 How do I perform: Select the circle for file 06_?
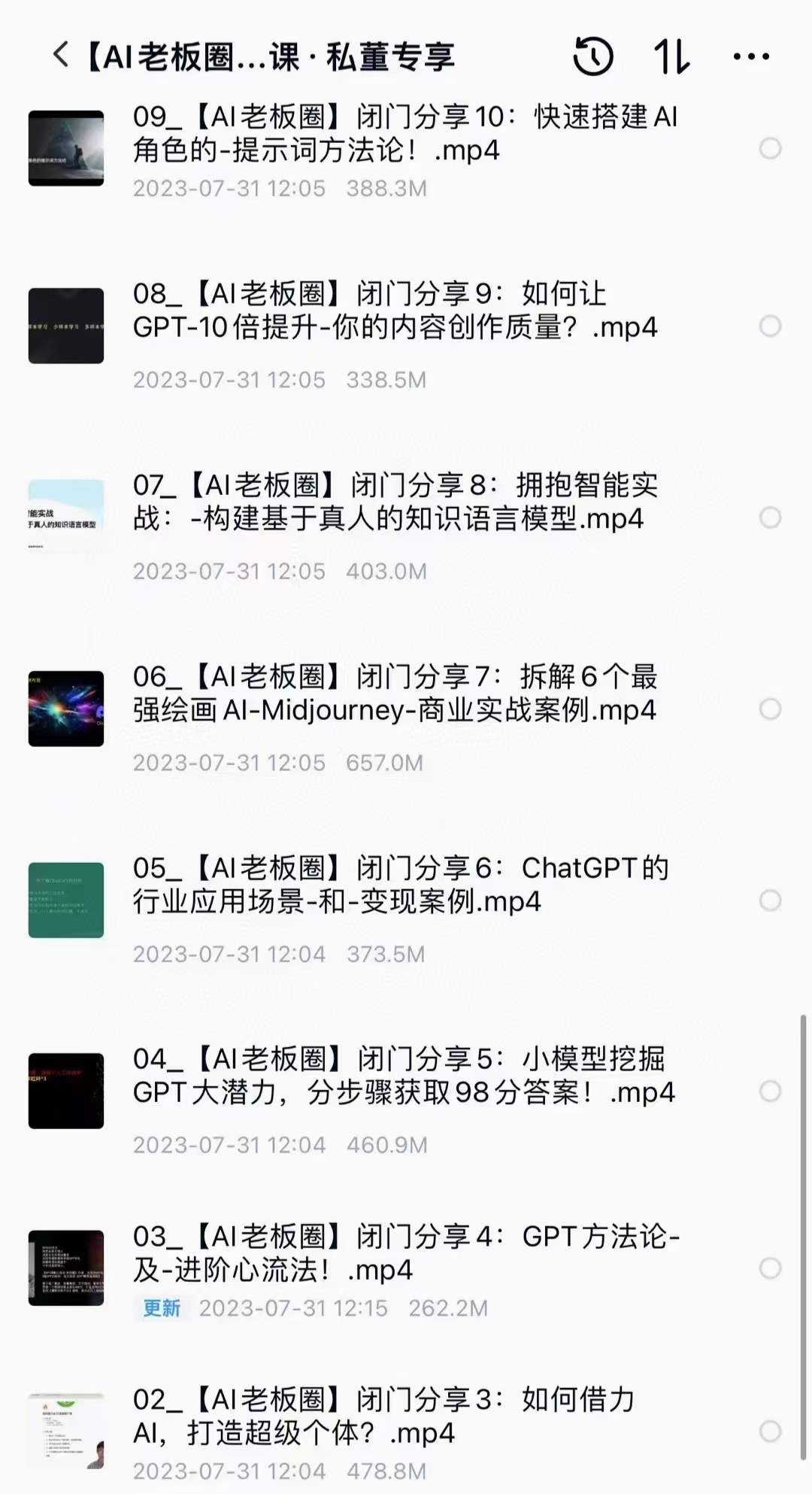(770, 709)
